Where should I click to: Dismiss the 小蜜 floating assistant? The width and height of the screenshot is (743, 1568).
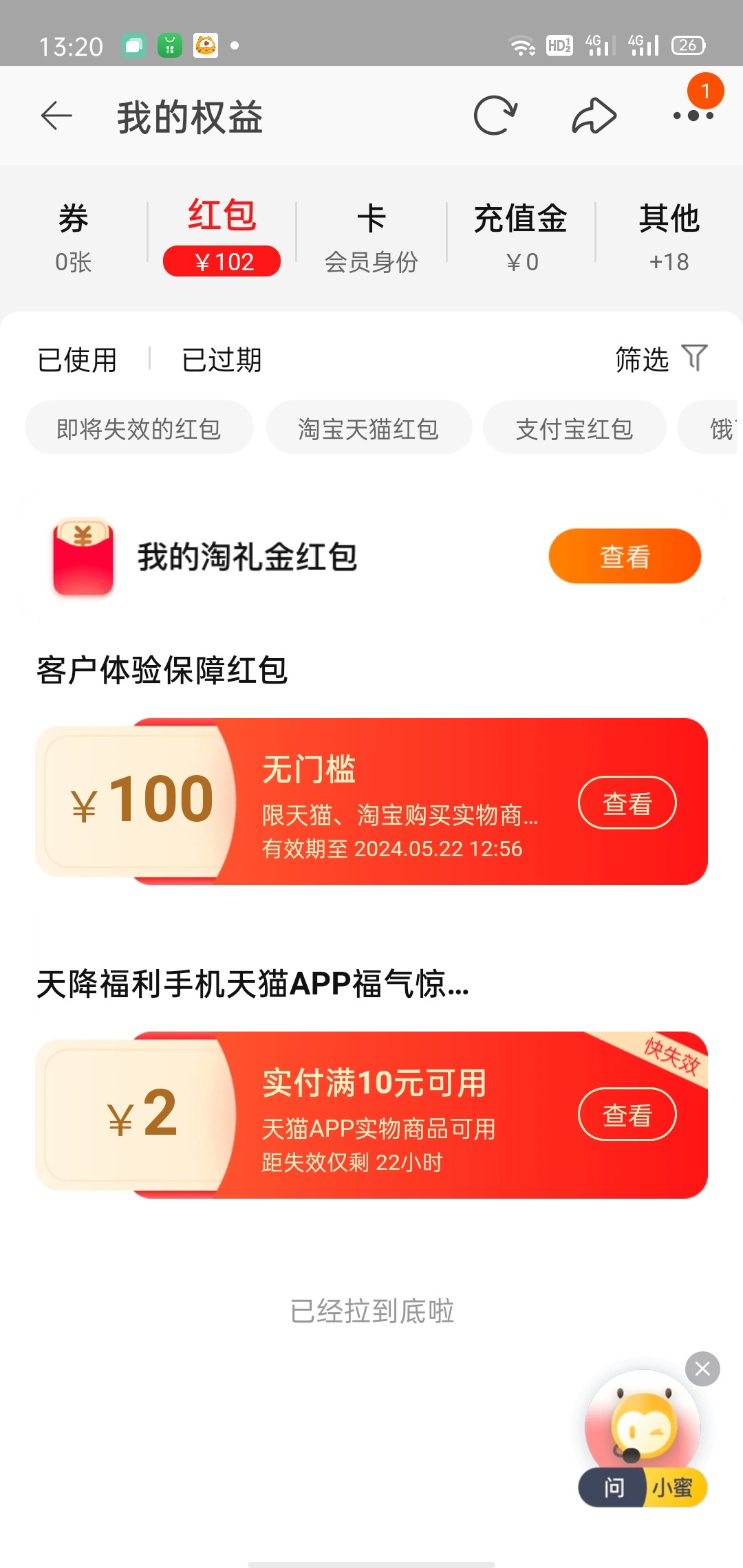click(x=702, y=1369)
